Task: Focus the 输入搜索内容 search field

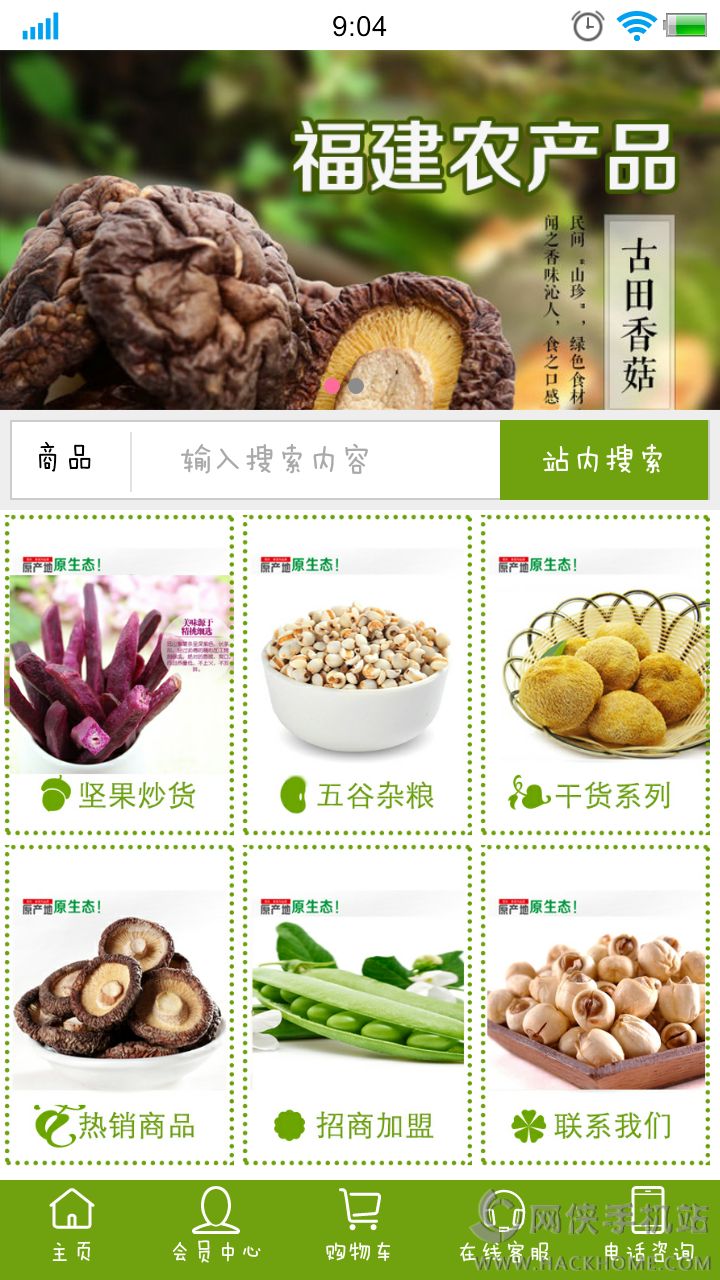Action: 315,460
